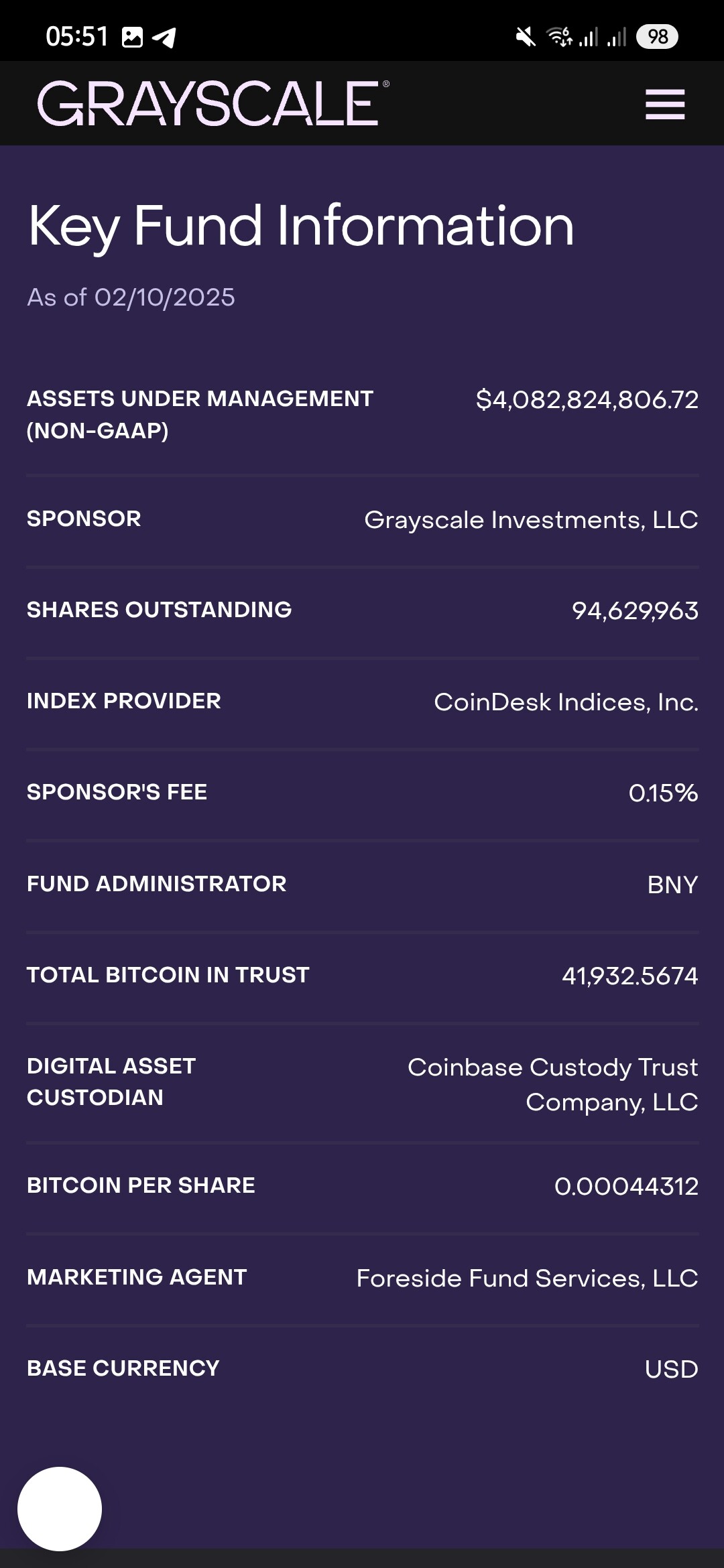Tap the white circular floating button
Image resolution: width=724 pixels, height=1568 pixels.
click(60, 1509)
